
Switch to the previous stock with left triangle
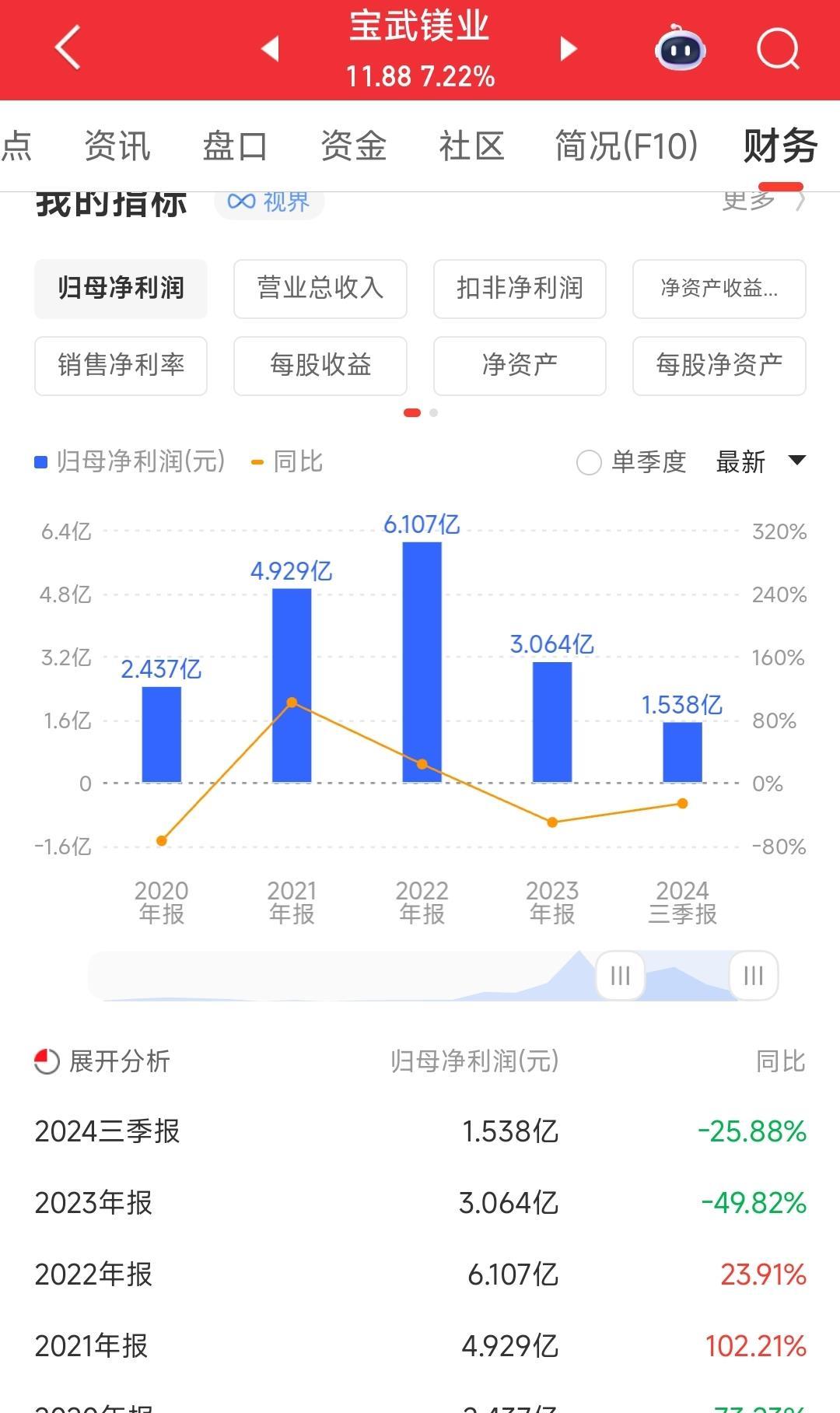pos(270,48)
